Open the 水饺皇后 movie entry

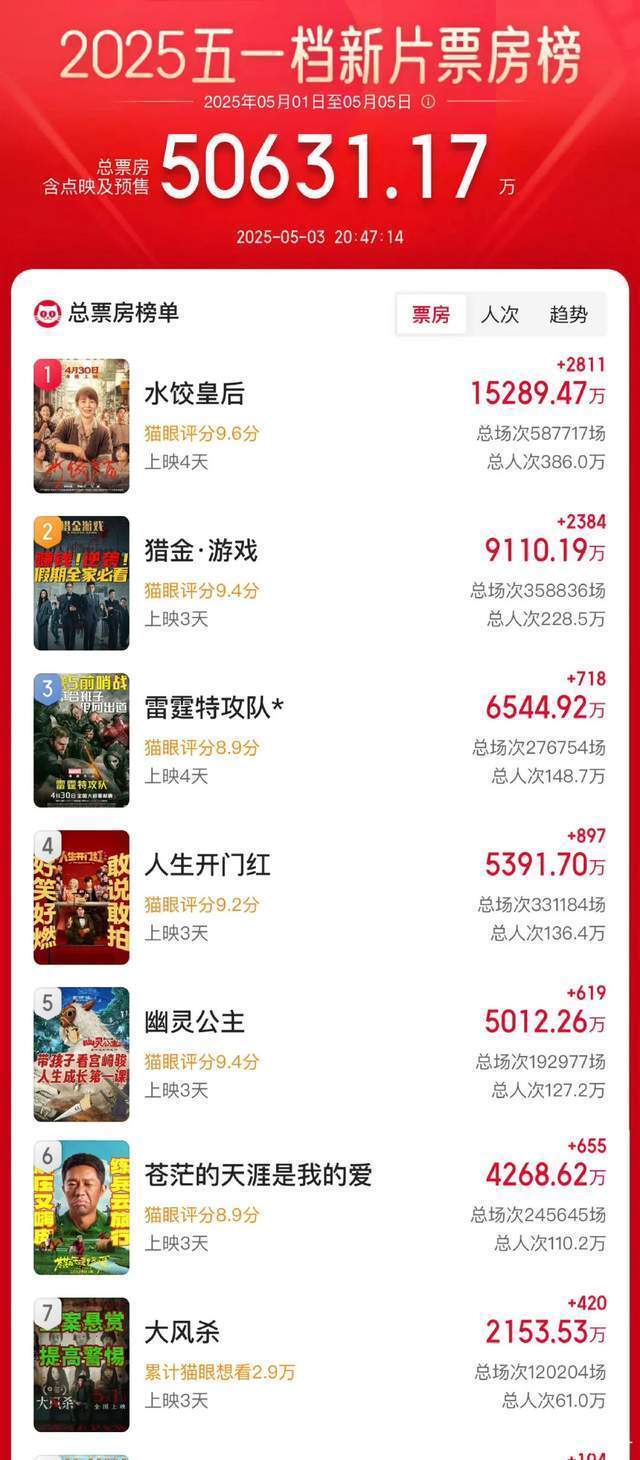coord(194,394)
